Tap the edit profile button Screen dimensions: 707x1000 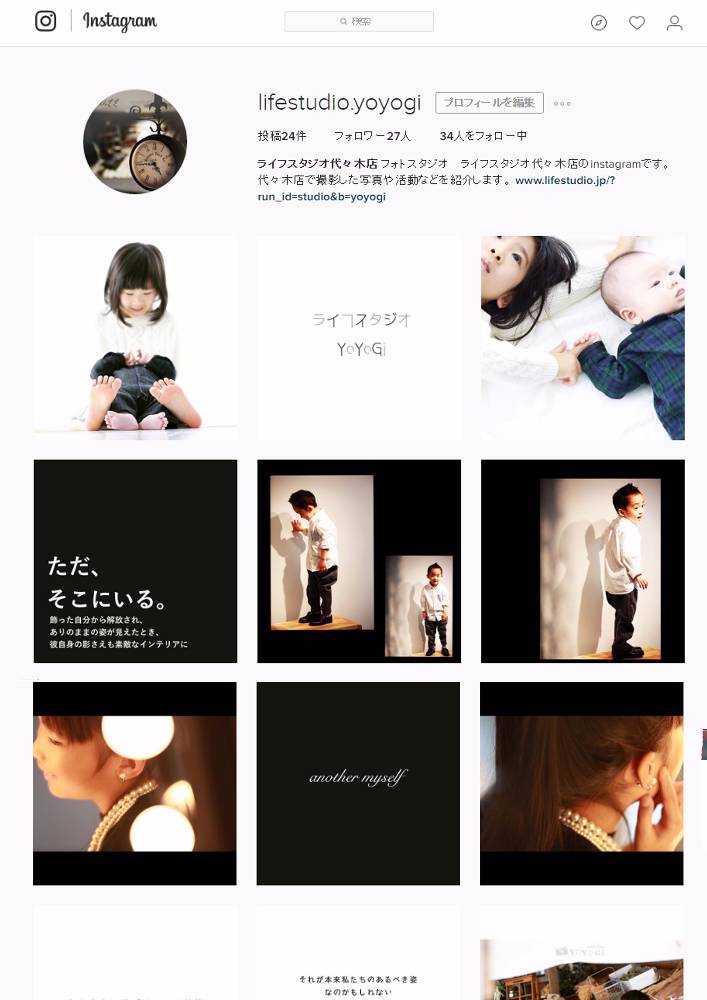click(489, 103)
